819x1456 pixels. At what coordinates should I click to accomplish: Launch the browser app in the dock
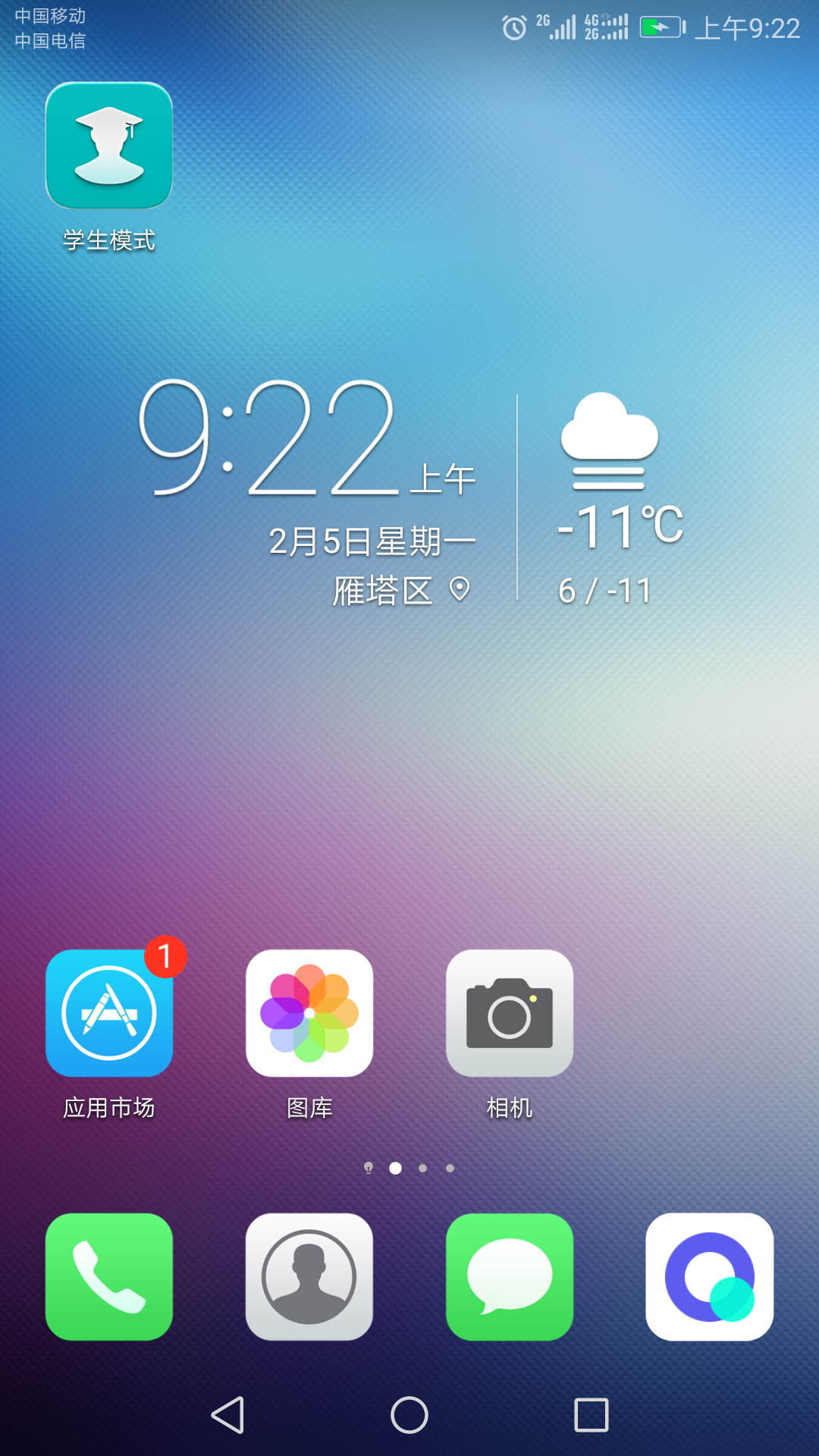click(710, 1277)
